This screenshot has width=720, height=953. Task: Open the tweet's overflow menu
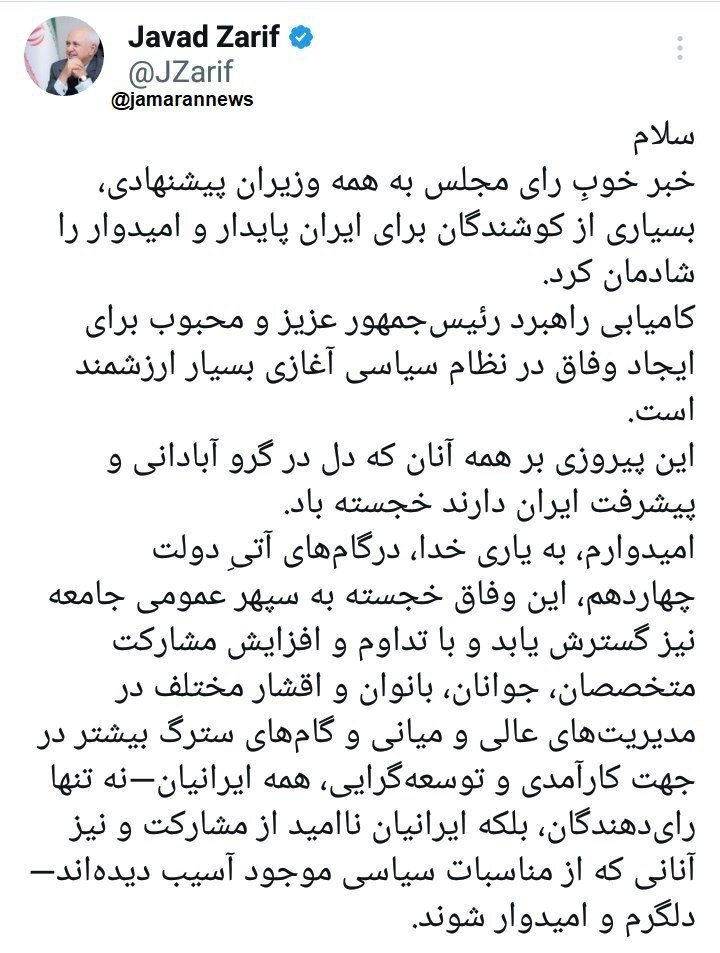click(x=681, y=47)
